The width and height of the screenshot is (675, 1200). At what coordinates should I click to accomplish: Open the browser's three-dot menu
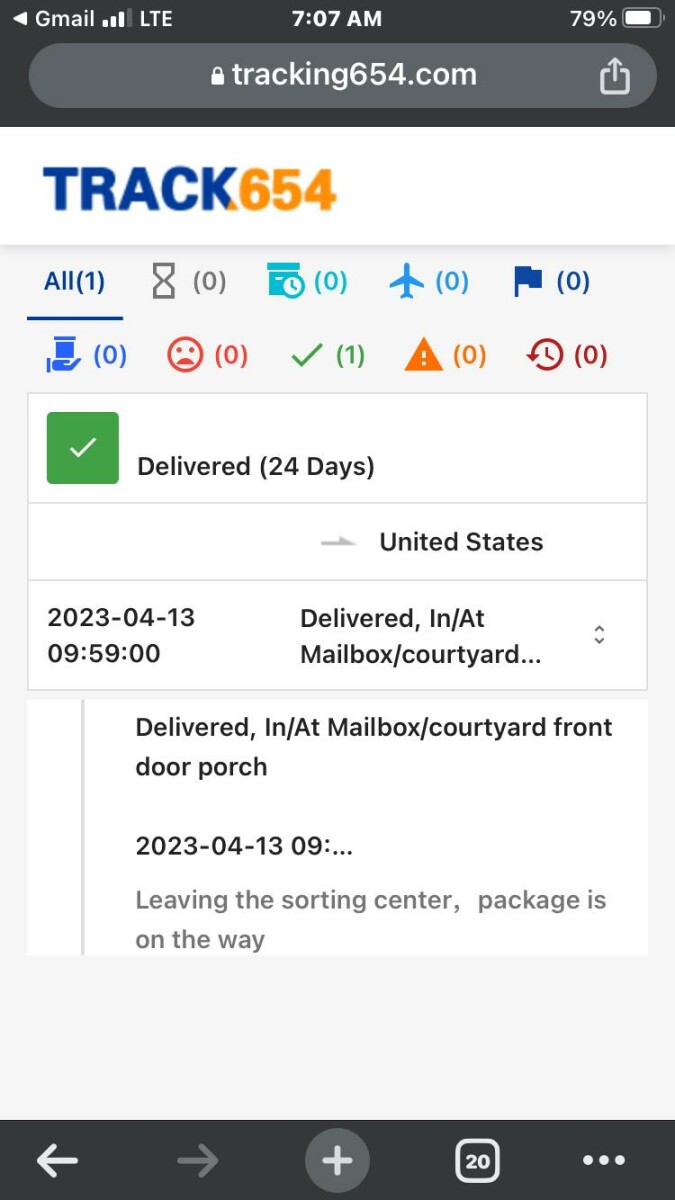coord(604,1161)
